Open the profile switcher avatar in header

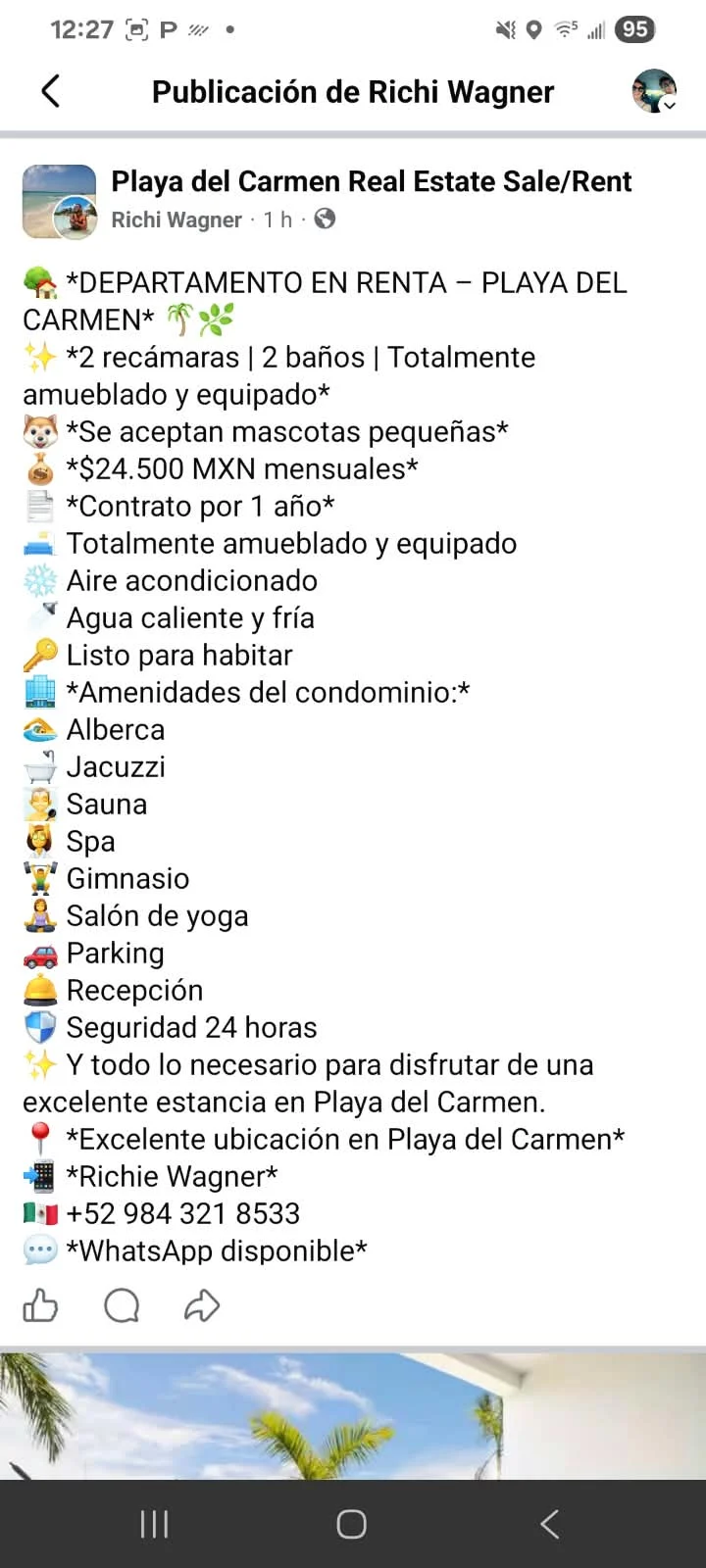[654, 91]
